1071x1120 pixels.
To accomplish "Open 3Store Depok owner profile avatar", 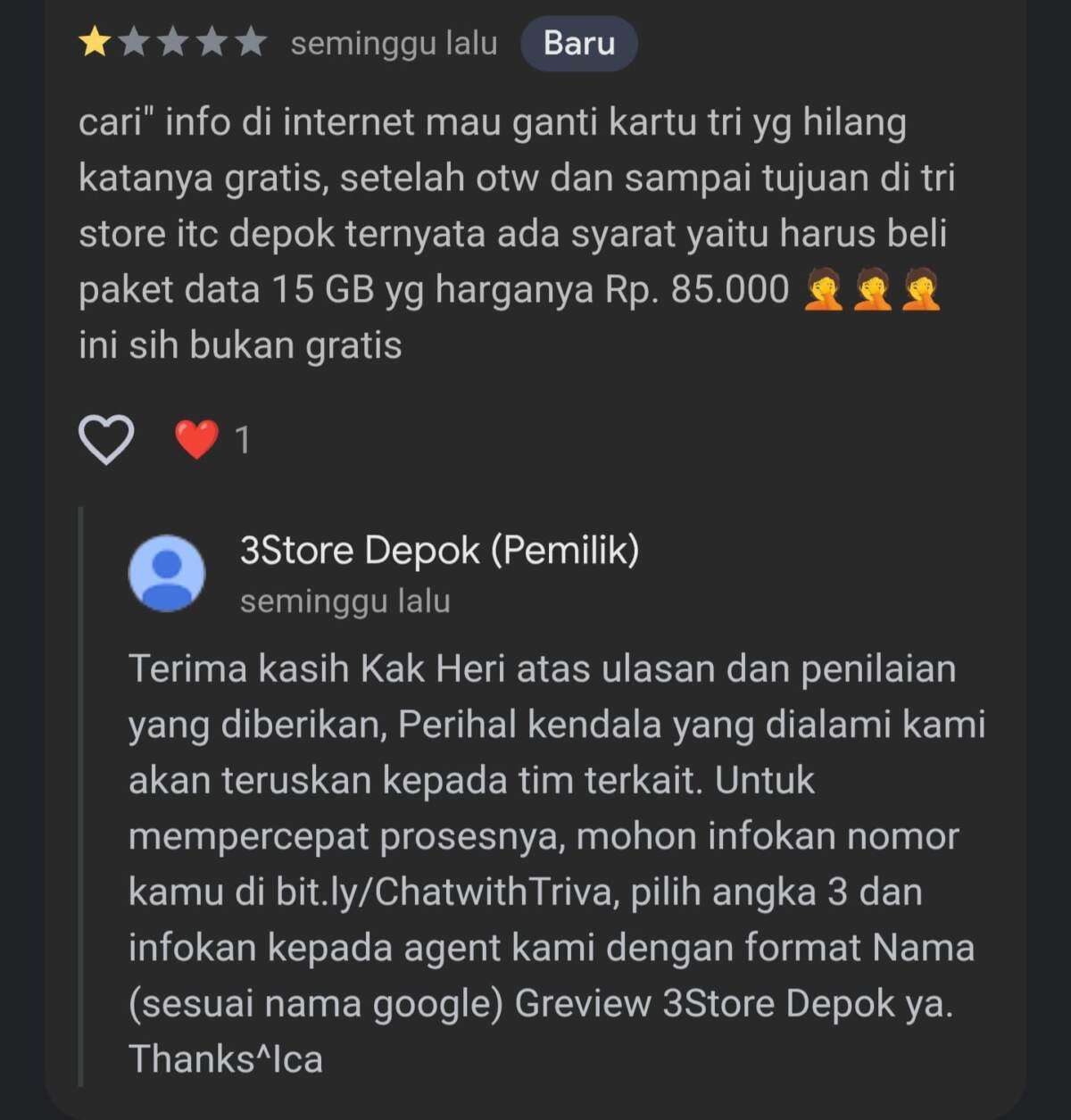I will (x=168, y=573).
